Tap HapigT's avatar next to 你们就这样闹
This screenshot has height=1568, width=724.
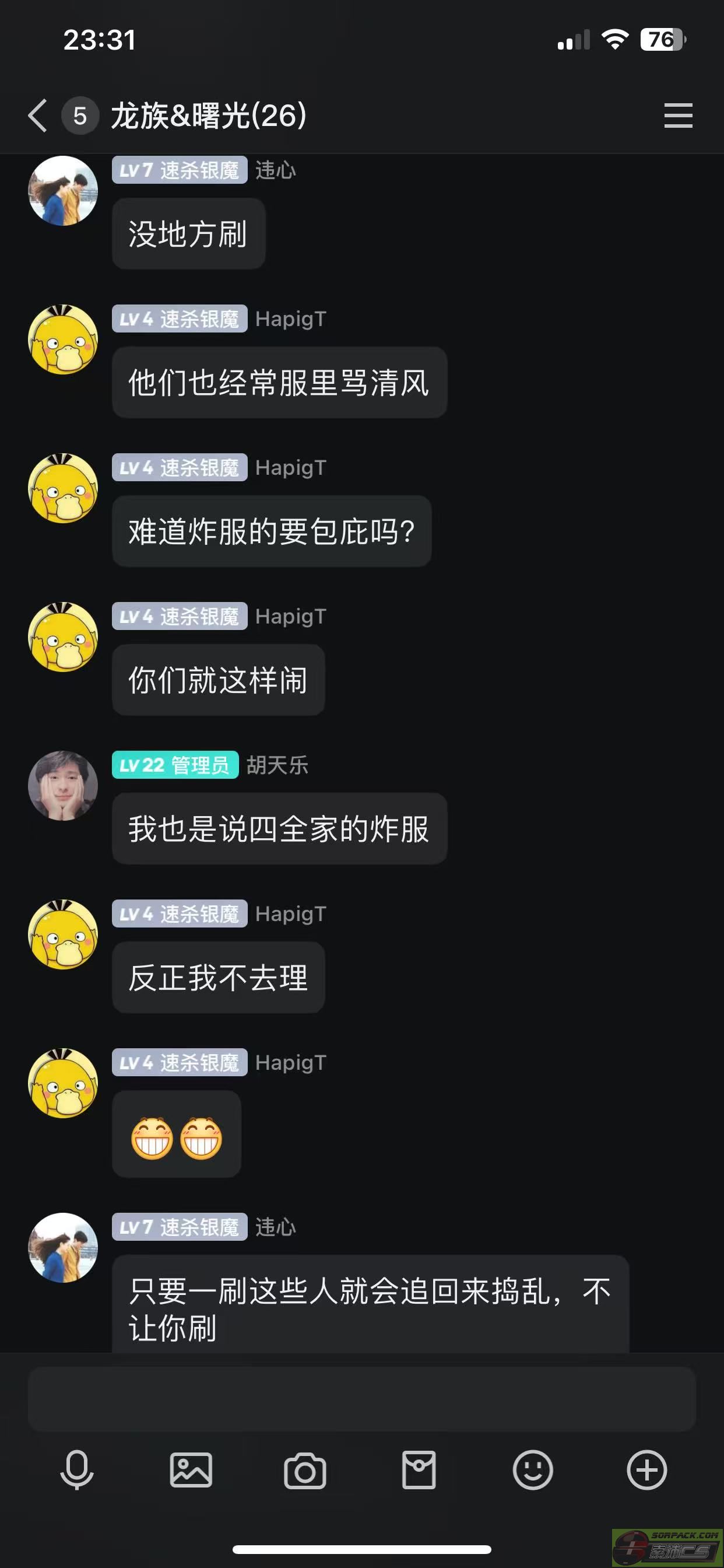tap(63, 636)
